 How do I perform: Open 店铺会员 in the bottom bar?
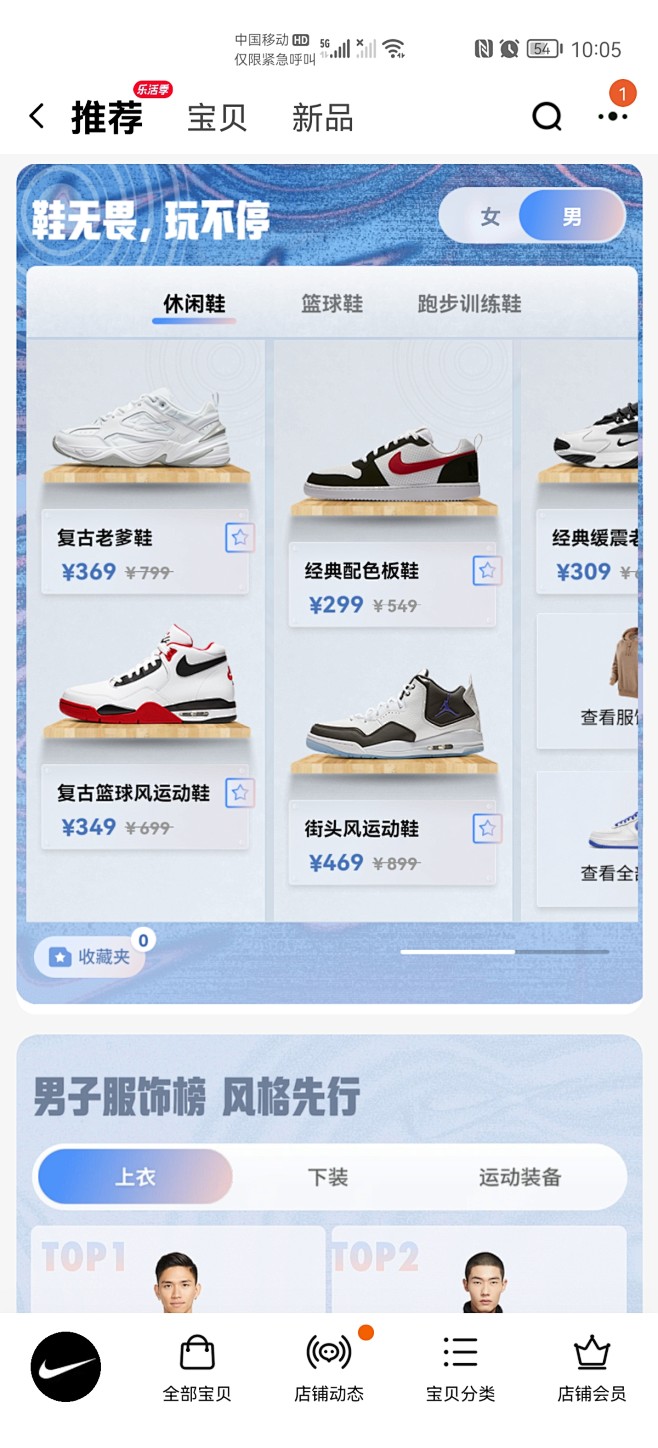click(x=591, y=1368)
